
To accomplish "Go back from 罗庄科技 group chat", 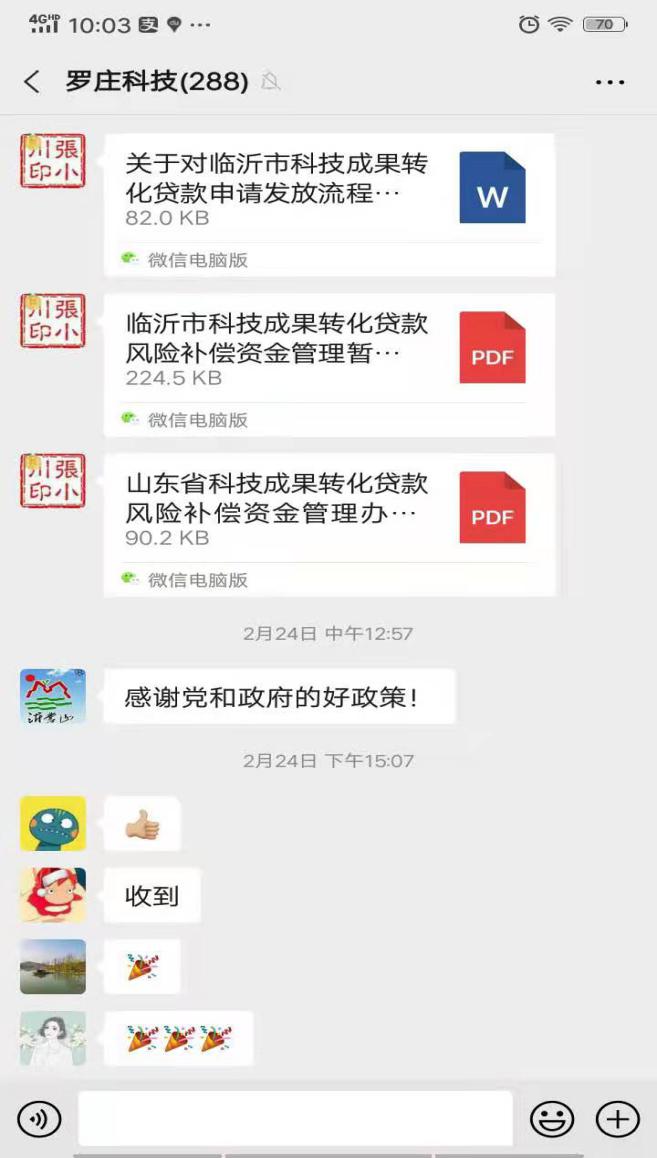I will (x=32, y=82).
